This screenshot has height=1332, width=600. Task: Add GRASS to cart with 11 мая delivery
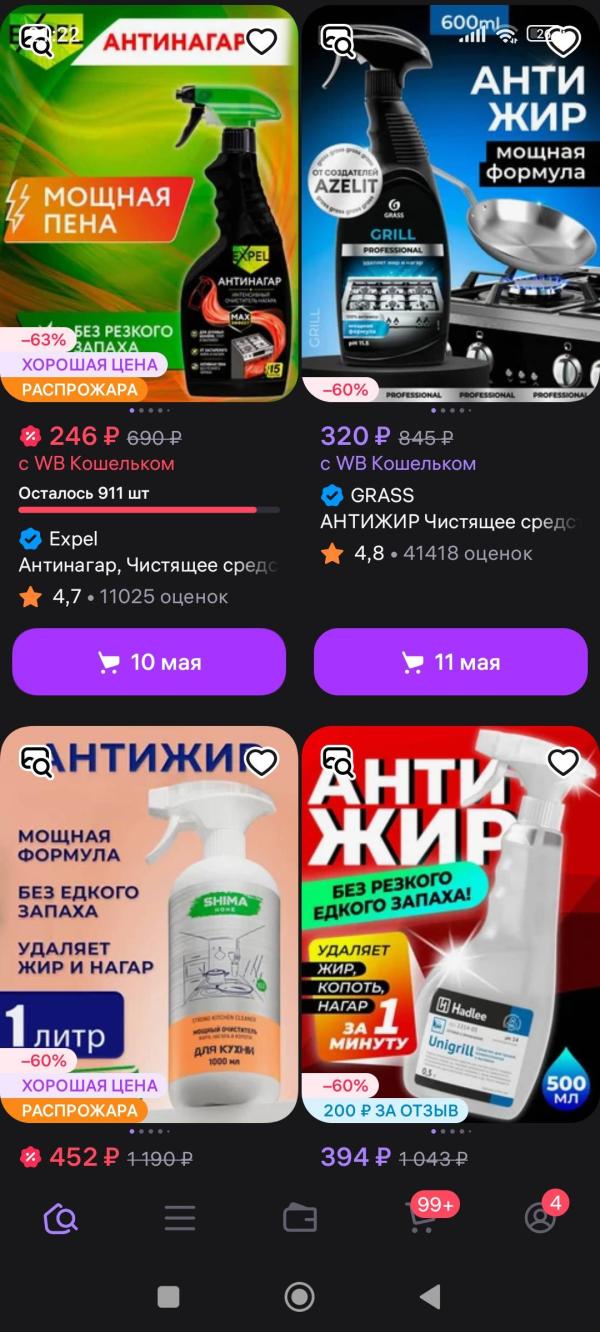tap(450, 662)
